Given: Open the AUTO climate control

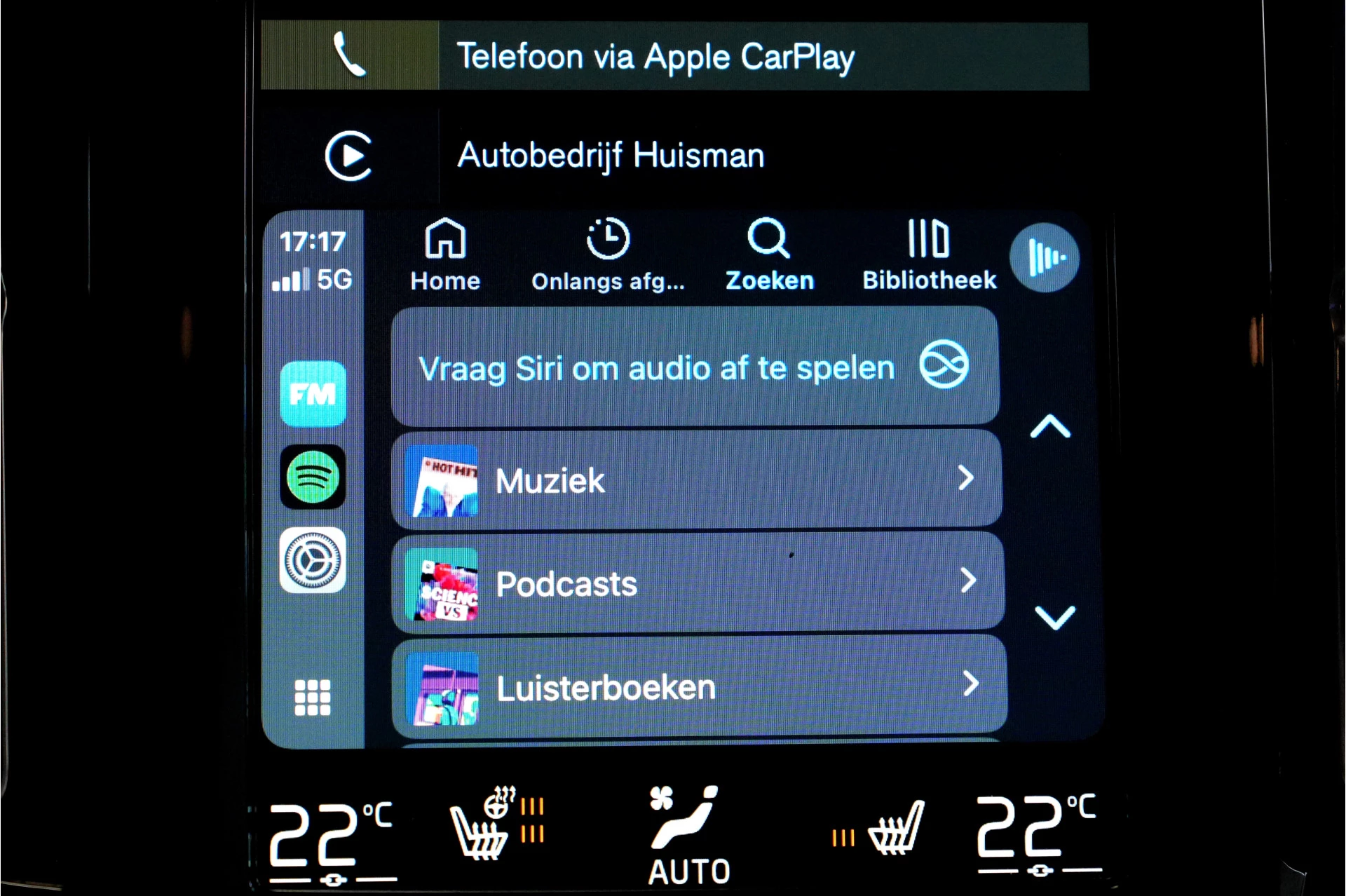Looking at the screenshot, I should [688, 836].
